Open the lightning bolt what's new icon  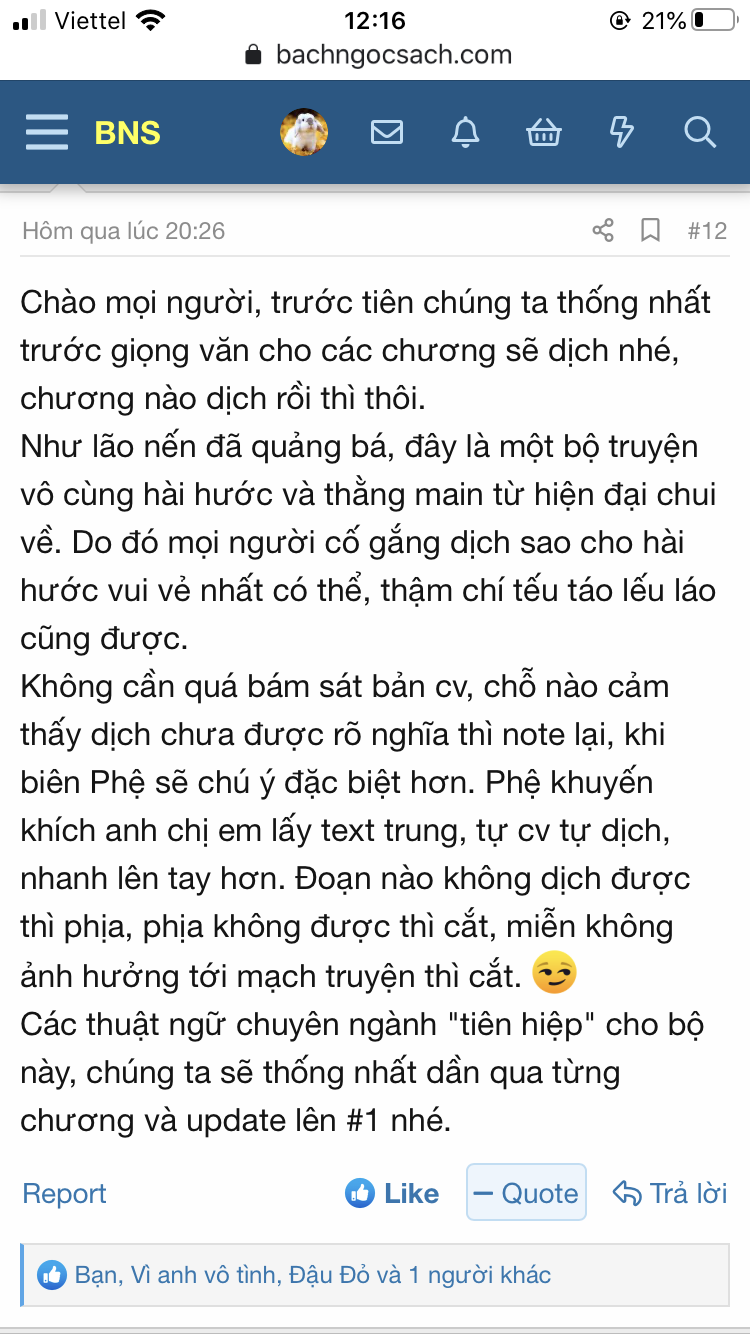[x=622, y=132]
